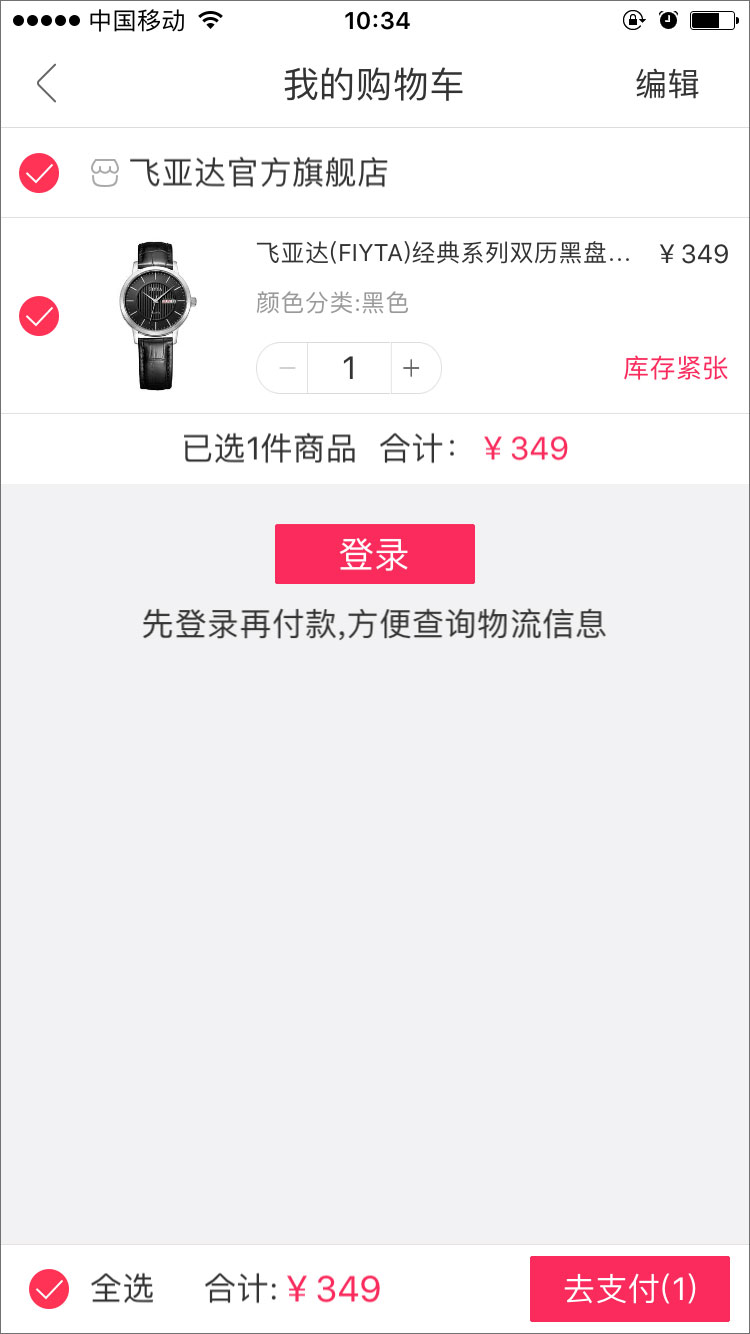Image resolution: width=750 pixels, height=1334 pixels.
Task: Uncheck the 飞亚达官方旗舰店 store checkbox
Action: 39,174
